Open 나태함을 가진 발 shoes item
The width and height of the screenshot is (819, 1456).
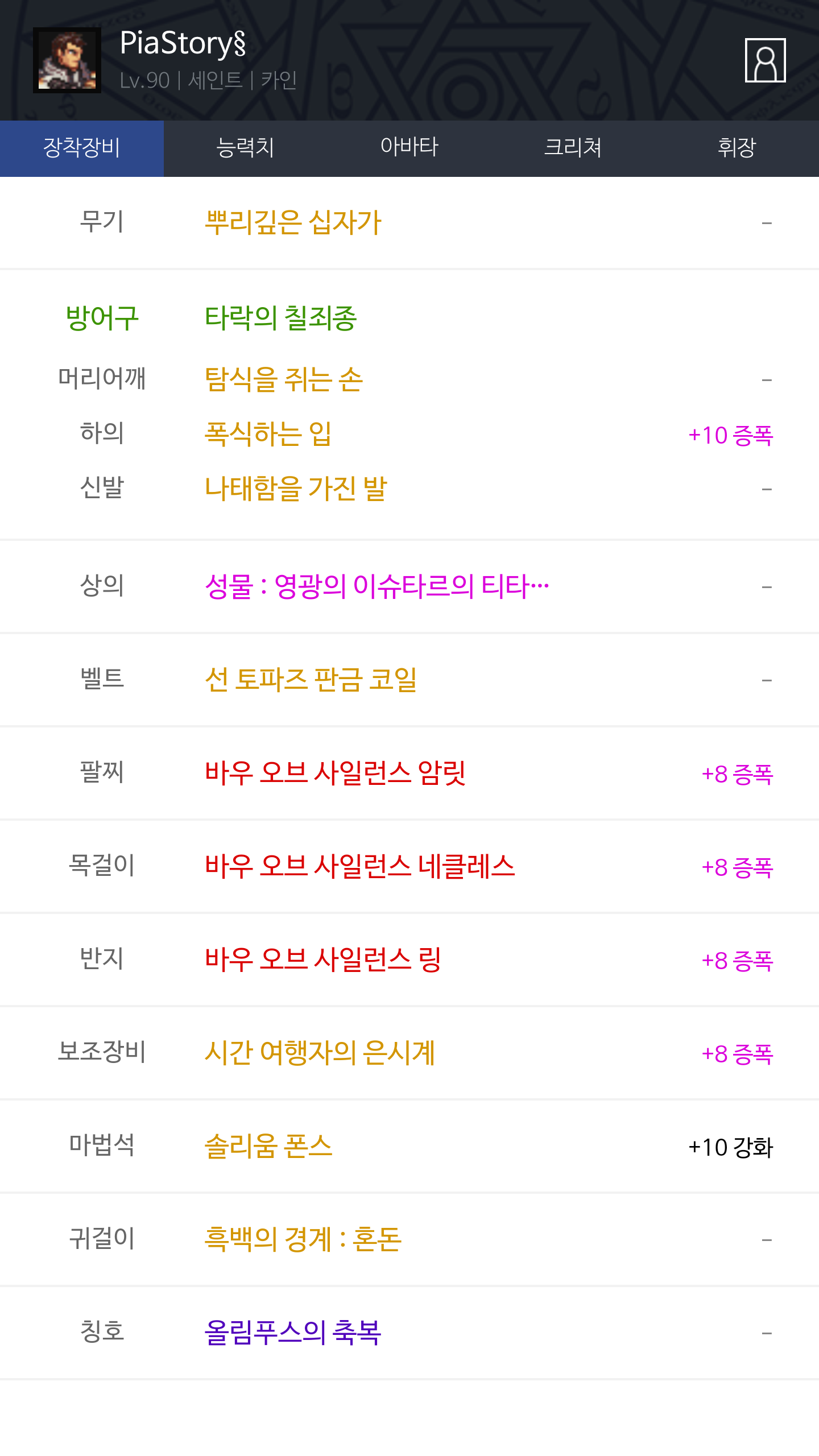point(409,489)
